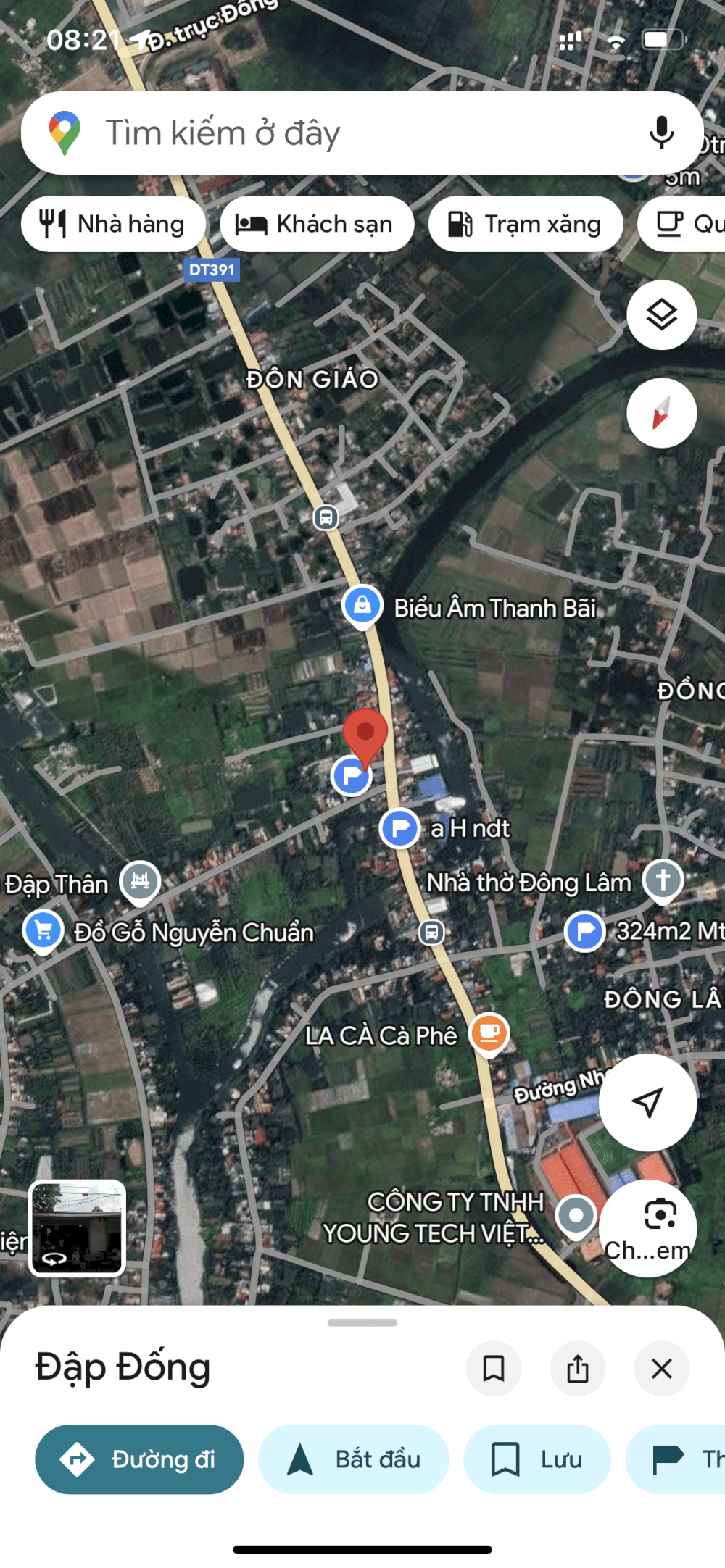The width and height of the screenshot is (725, 1568).
Task: Select the 'Nhà hàng' filter chip
Action: click(113, 225)
